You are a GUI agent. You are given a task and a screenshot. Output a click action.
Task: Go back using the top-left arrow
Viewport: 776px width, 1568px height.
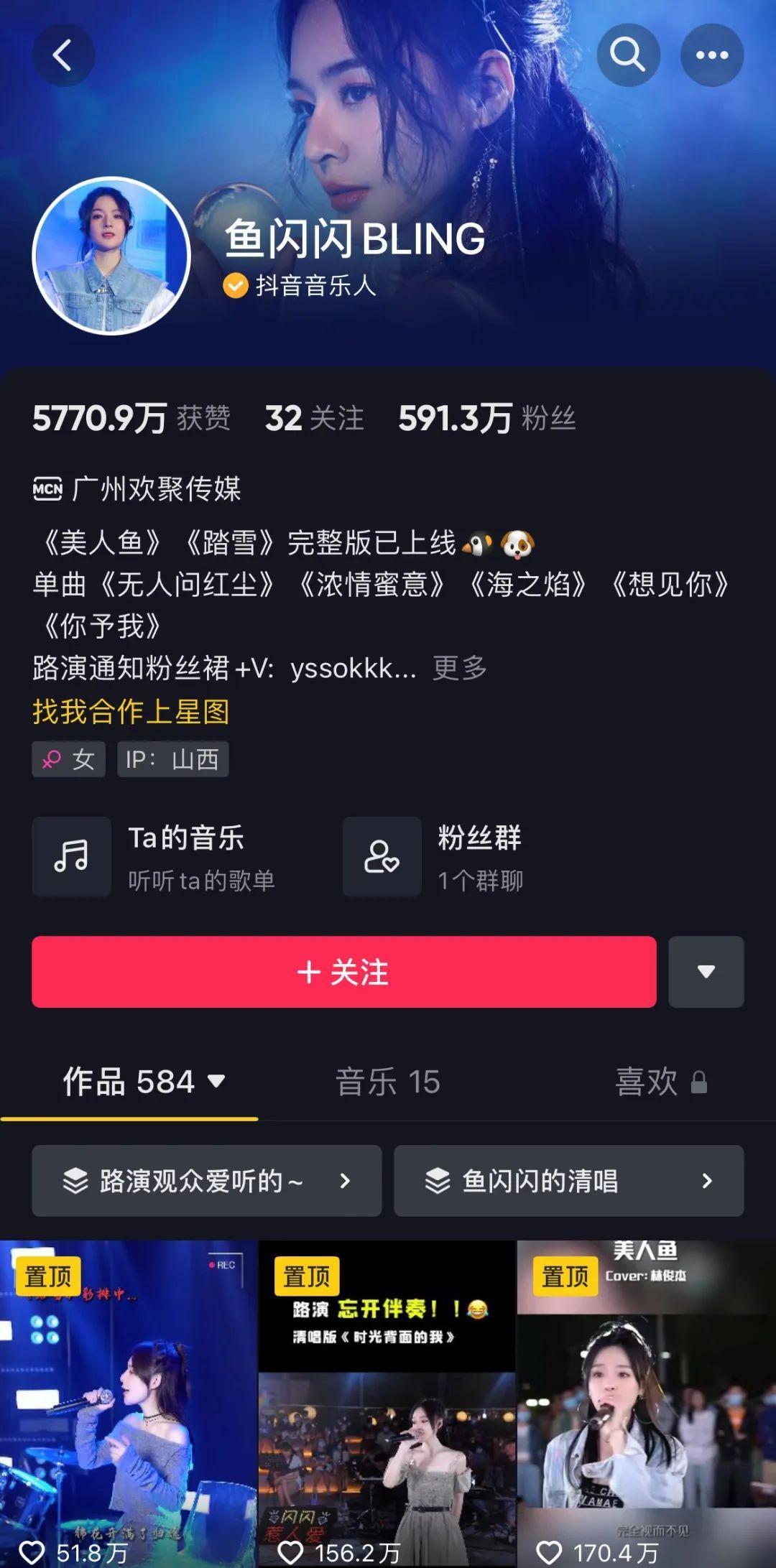click(x=63, y=55)
